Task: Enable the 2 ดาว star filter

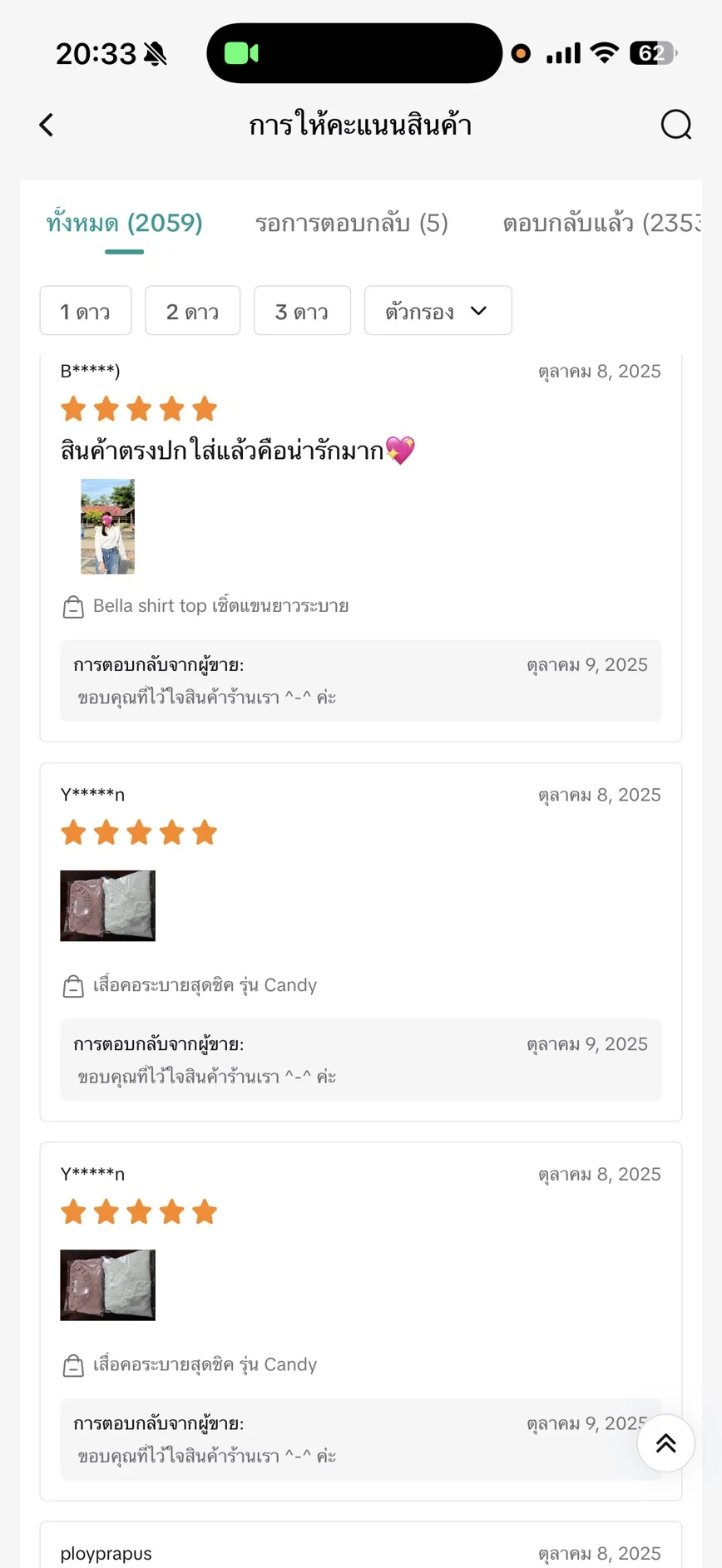Action: (x=192, y=310)
